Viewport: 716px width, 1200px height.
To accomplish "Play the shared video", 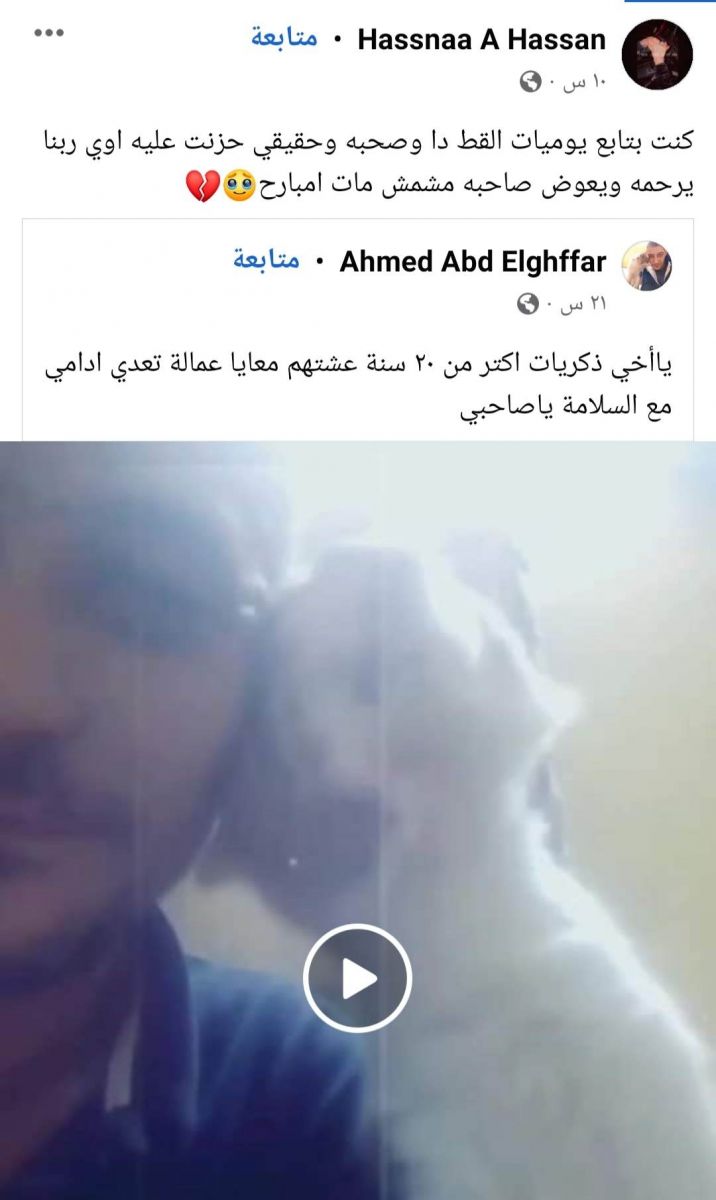I will (x=357, y=978).
